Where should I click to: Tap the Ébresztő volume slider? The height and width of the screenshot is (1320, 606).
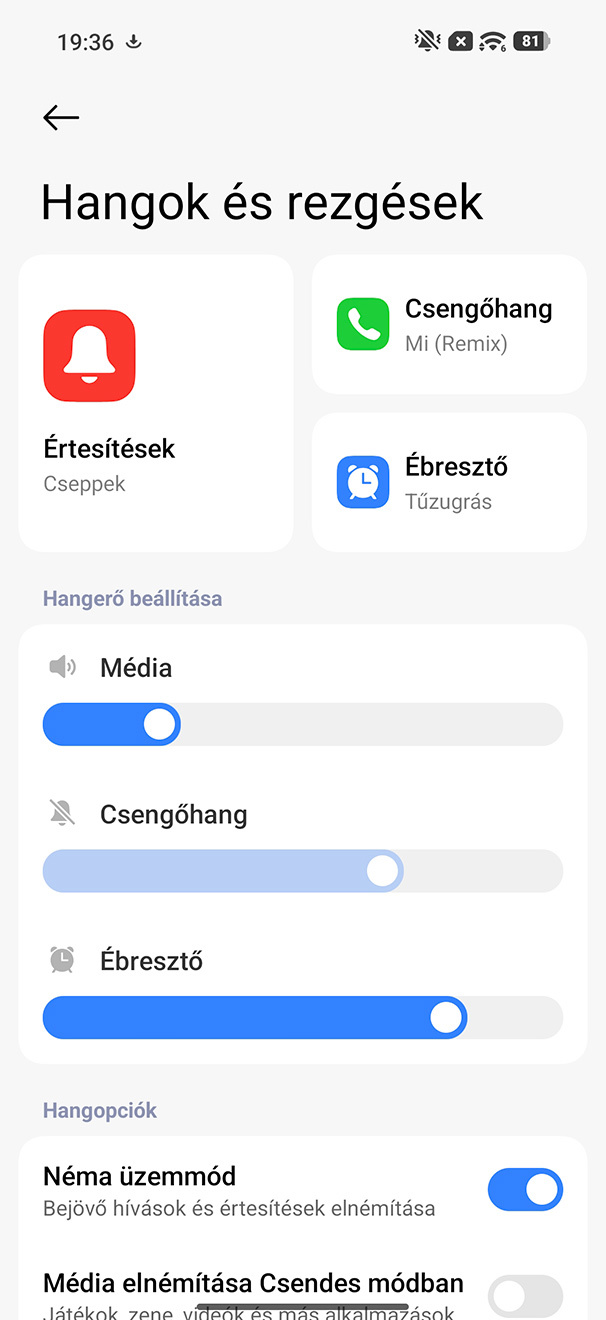(302, 1018)
